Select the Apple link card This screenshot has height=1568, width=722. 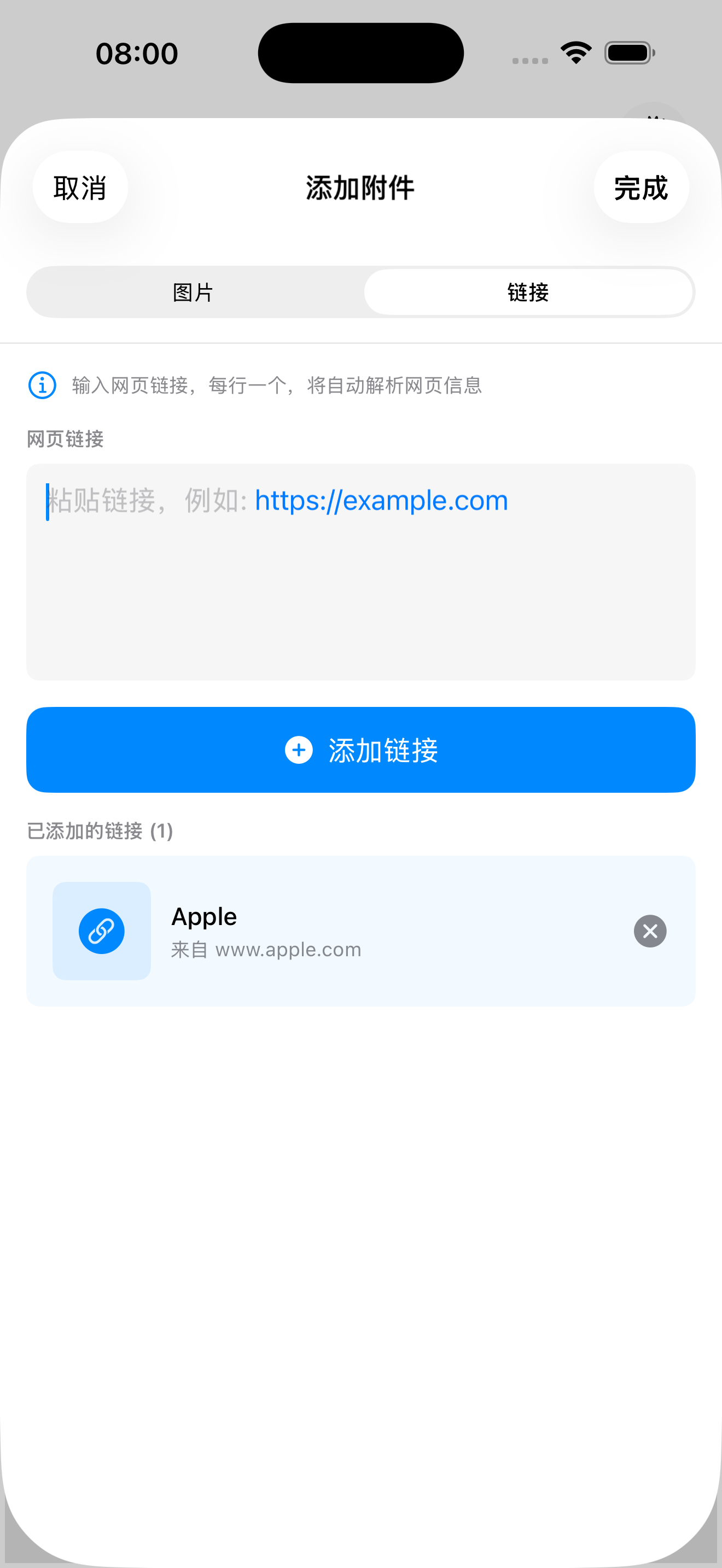(x=360, y=931)
